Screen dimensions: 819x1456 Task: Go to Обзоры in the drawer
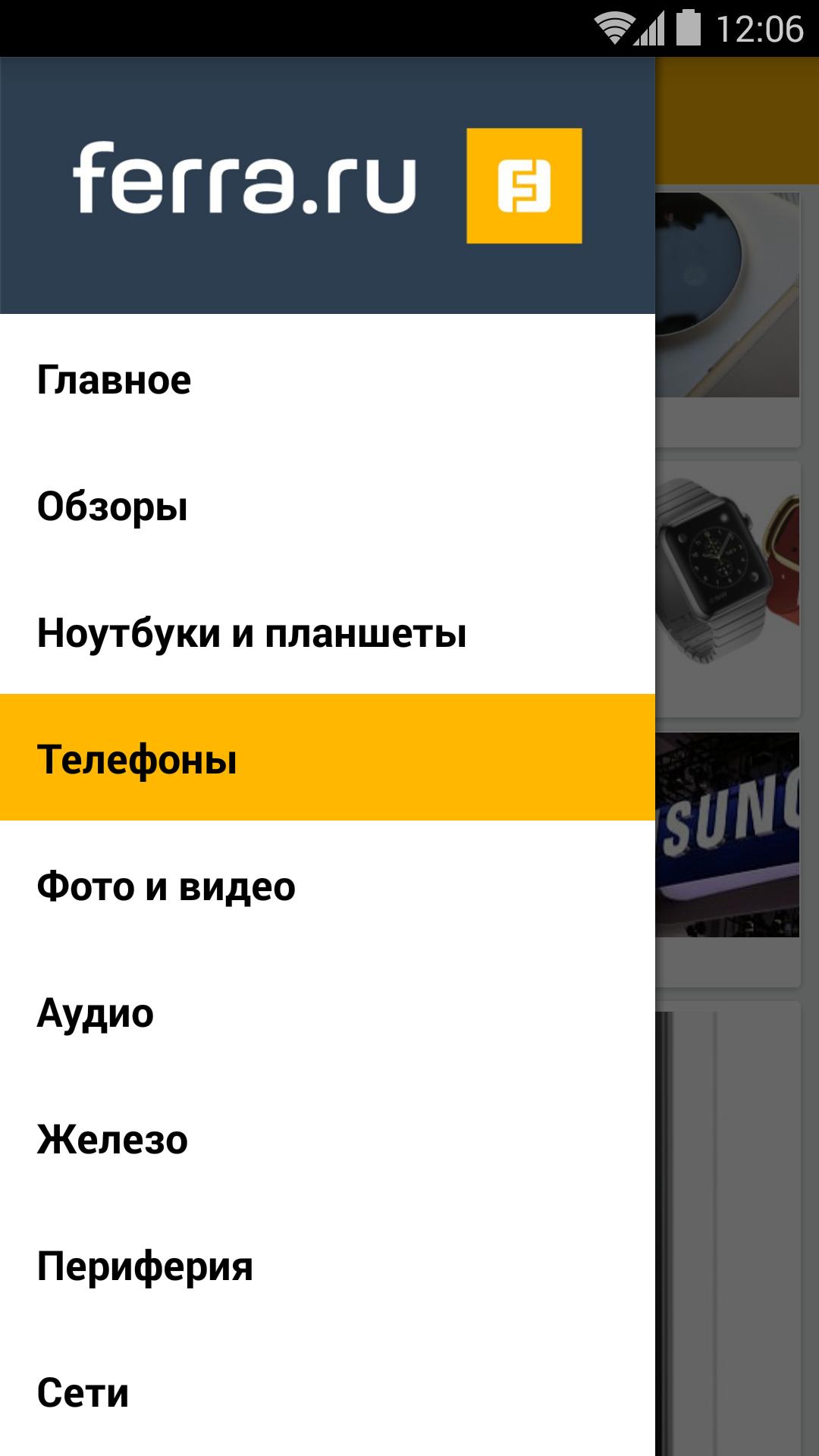point(112,506)
